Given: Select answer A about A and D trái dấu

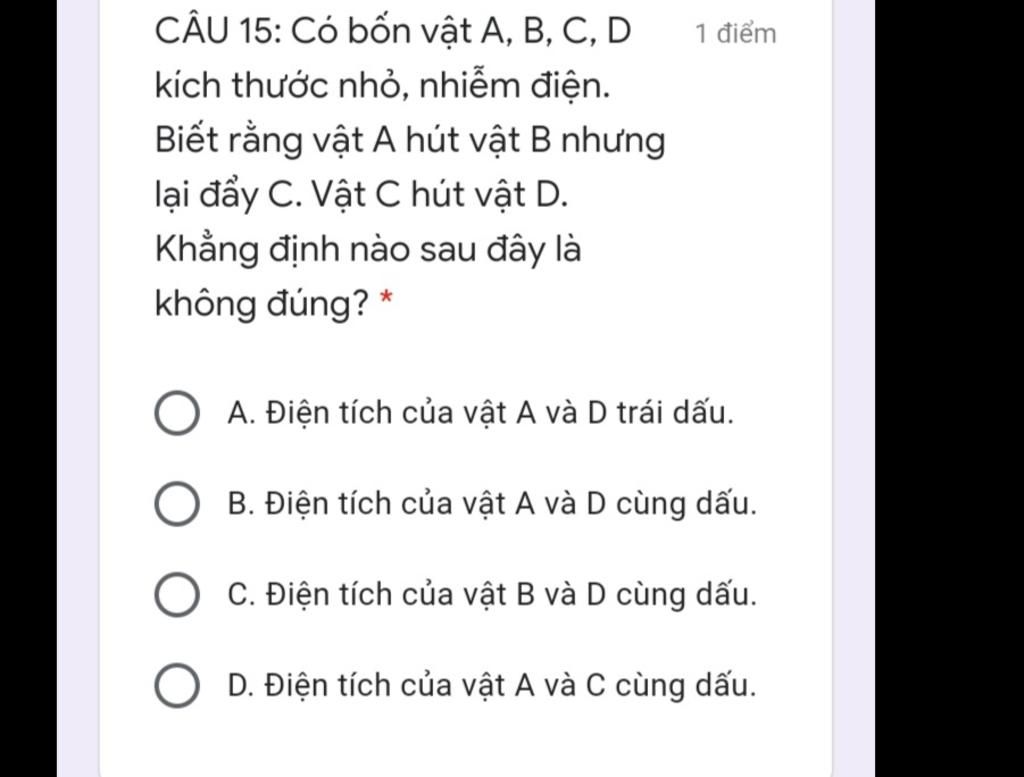Looking at the screenshot, I should pyautogui.click(x=177, y=414).
